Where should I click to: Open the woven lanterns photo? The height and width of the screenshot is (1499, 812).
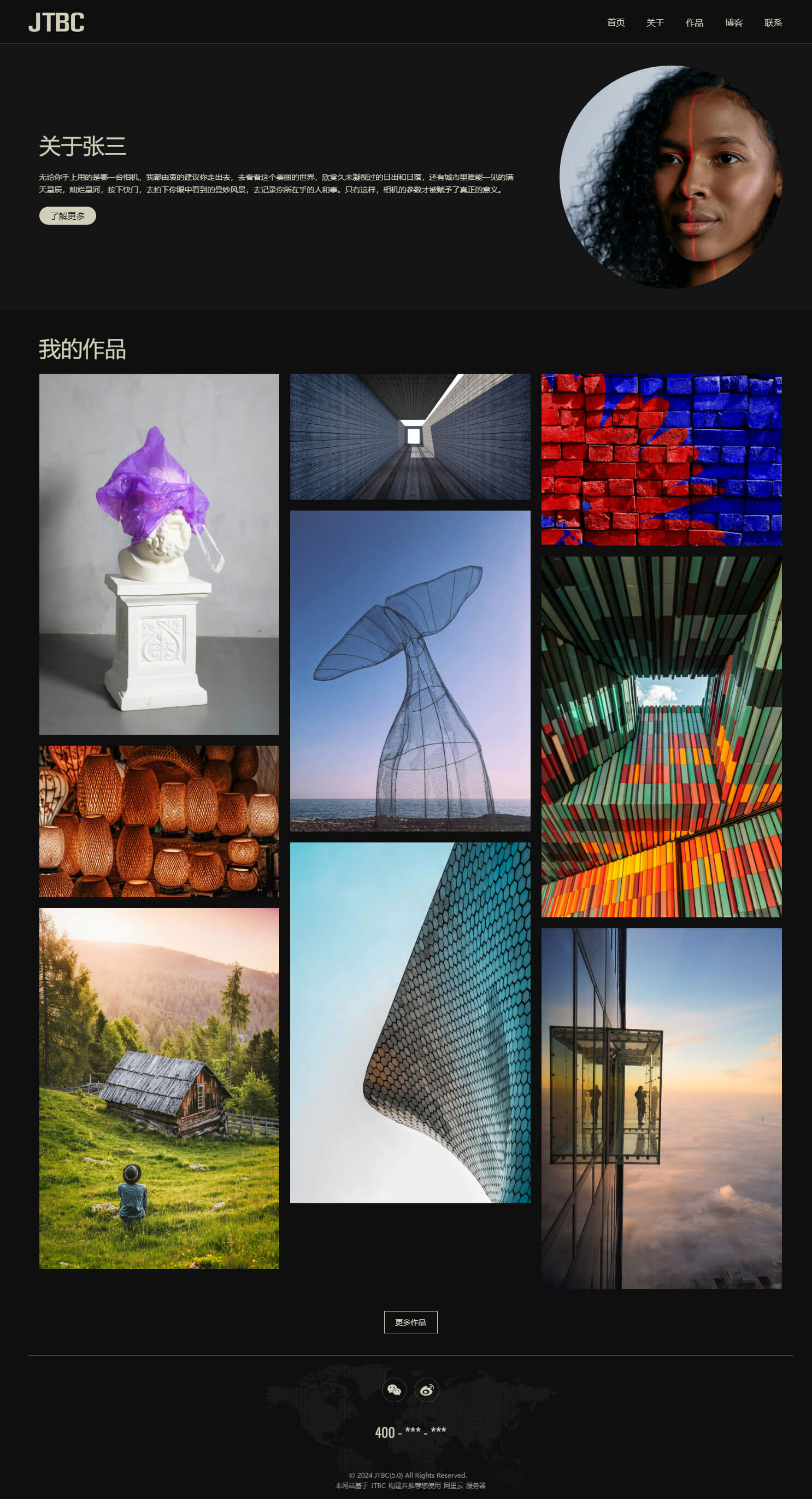[x=159, y=821]
